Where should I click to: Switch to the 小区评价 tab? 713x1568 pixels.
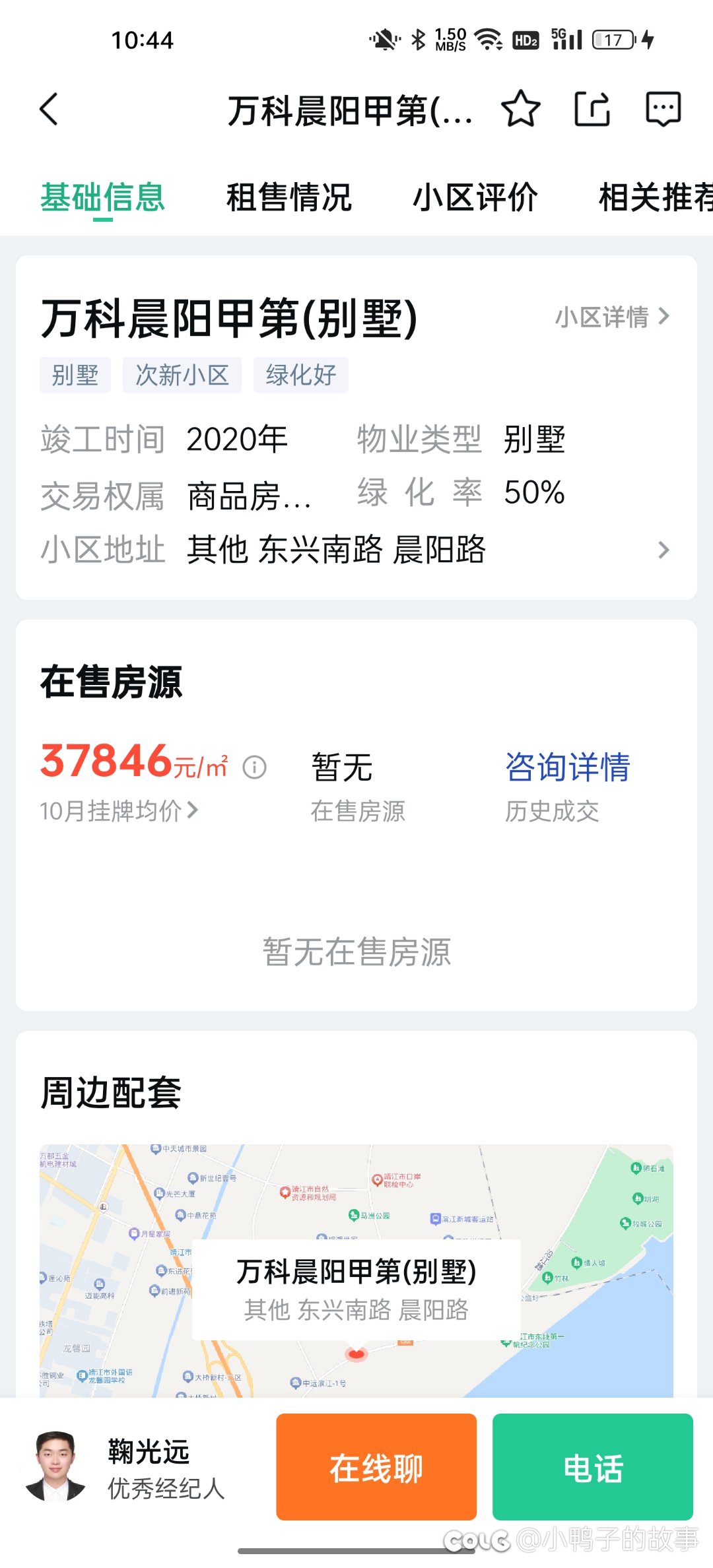[x=475, y=197]
